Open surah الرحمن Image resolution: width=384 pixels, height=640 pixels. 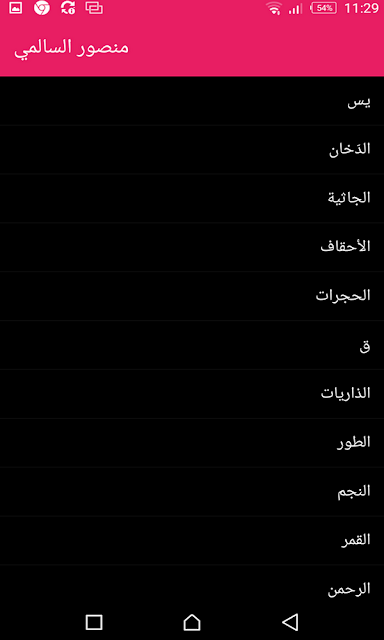point(192,585)
